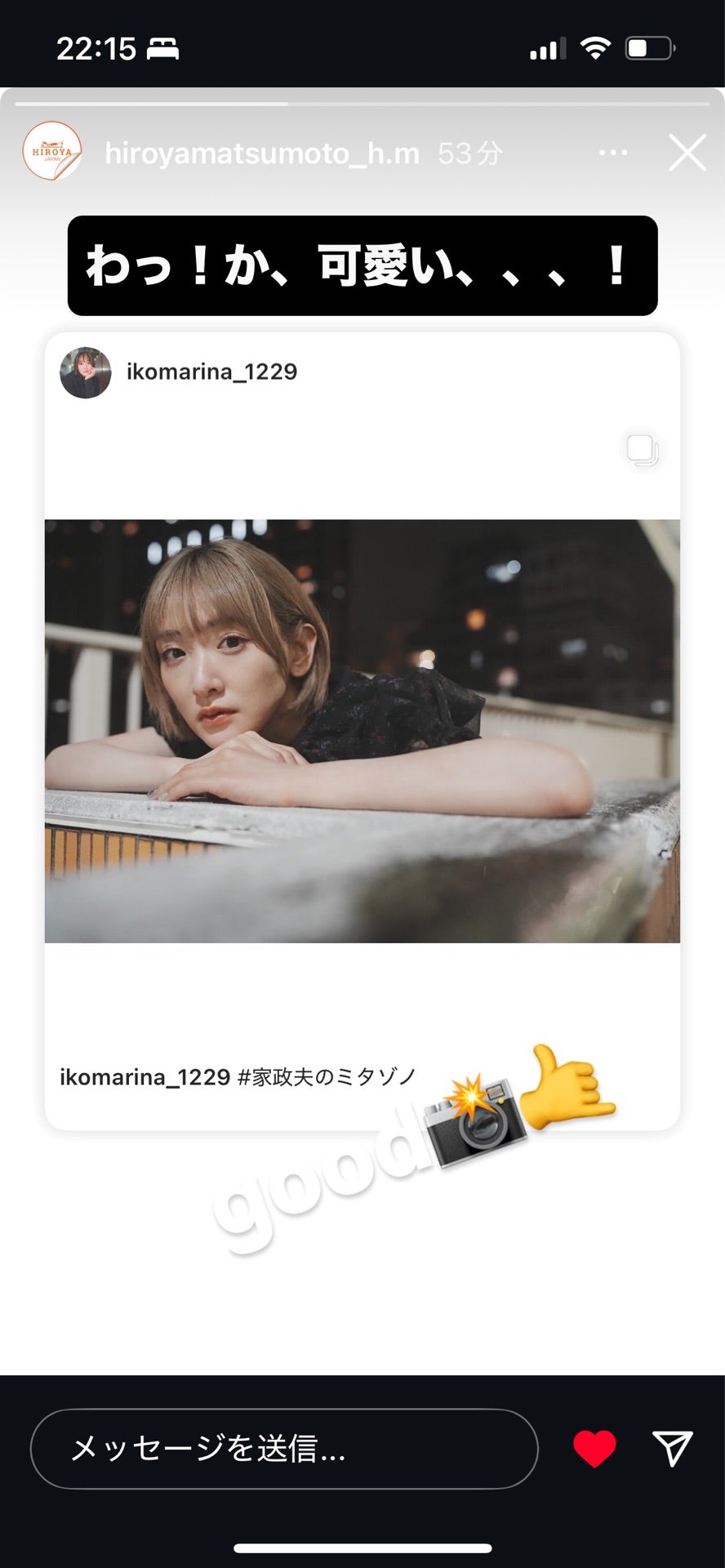Viewport: 725px width, 1568px height.
Task: Close the story viewer
Action: point(687,153)
